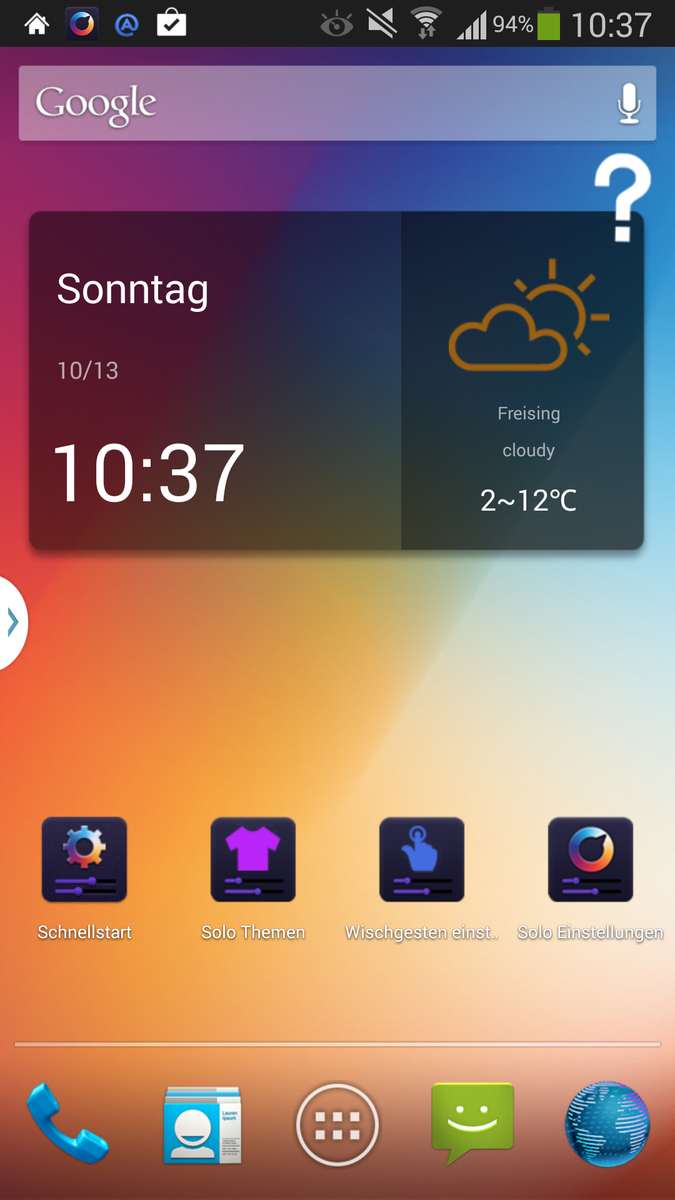675x1200 pixels.
Task: Start voice search with the microphone
Action: (628, 103)
